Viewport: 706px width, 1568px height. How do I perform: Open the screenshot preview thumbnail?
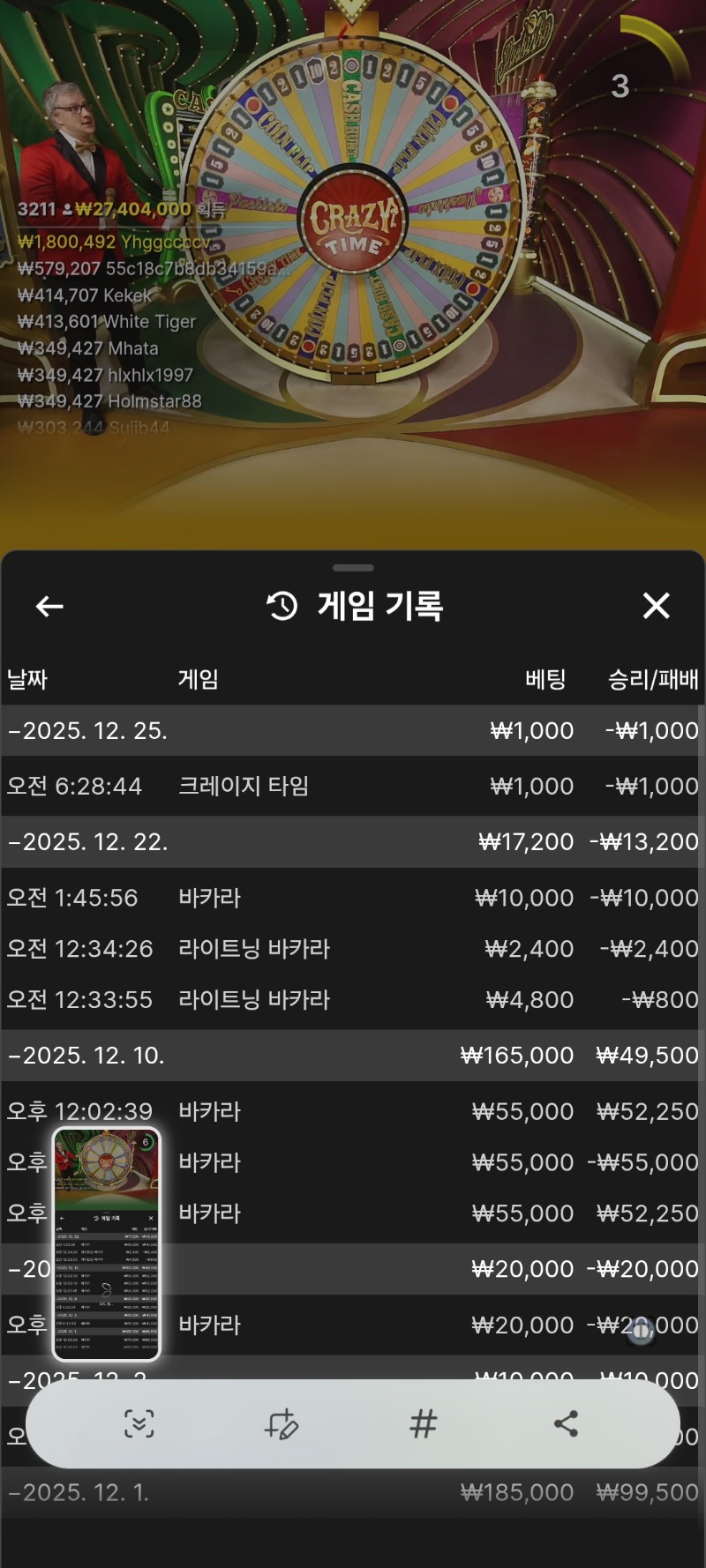pyautogui.click(x=107, y=1243)
